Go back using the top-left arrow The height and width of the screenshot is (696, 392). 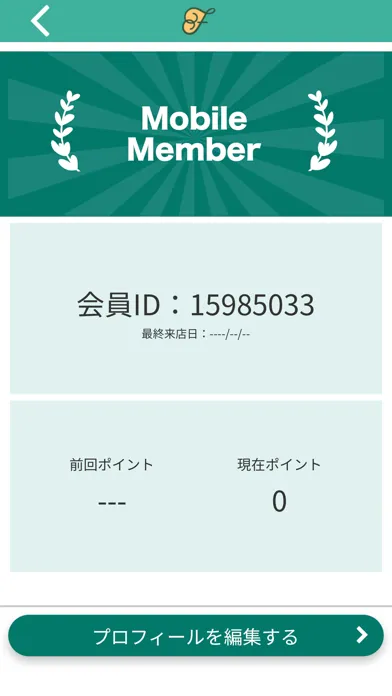pyautogui.click(x=40, y=20)
